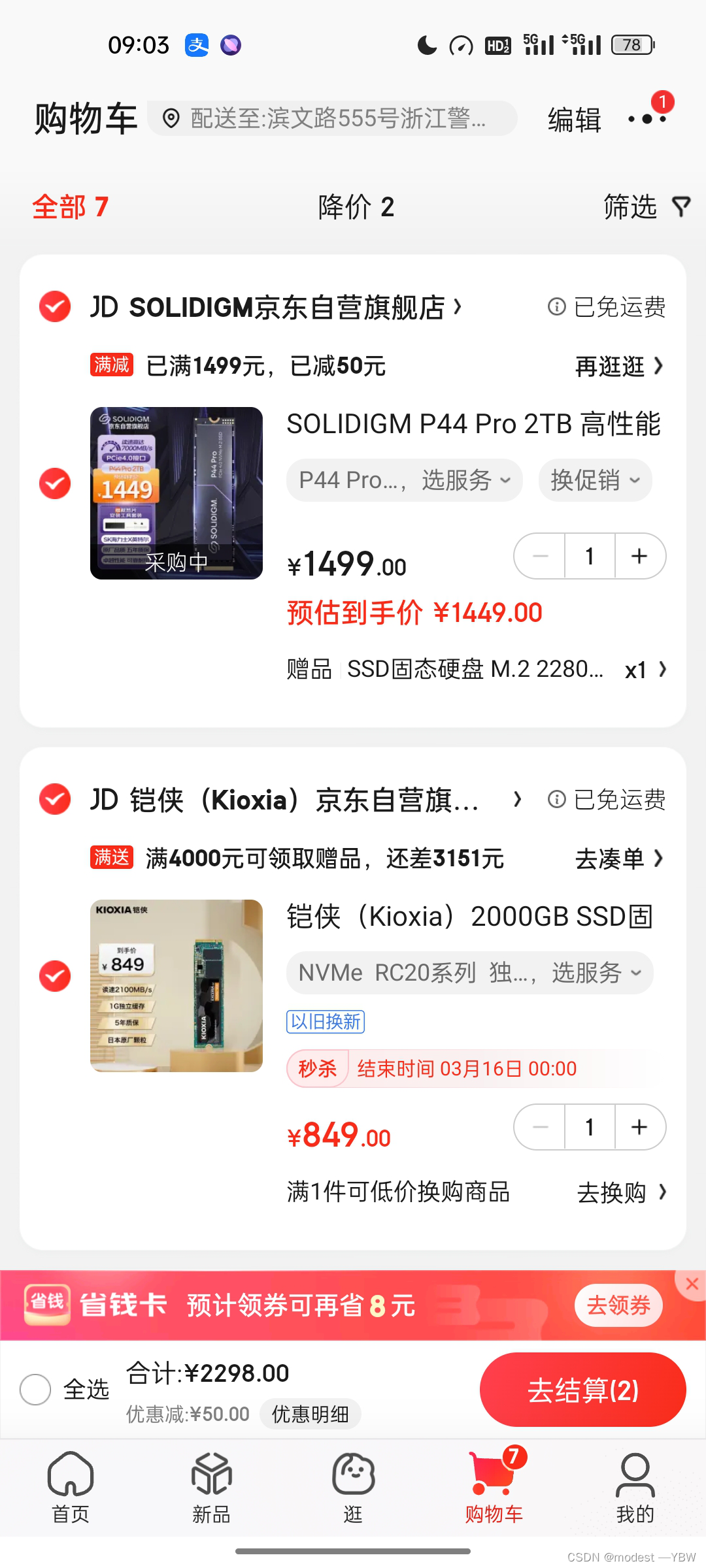
Task: Increase SOLIDIGM P44 Pro quantity
Action: pyautogui.click(x=639, y=556)
